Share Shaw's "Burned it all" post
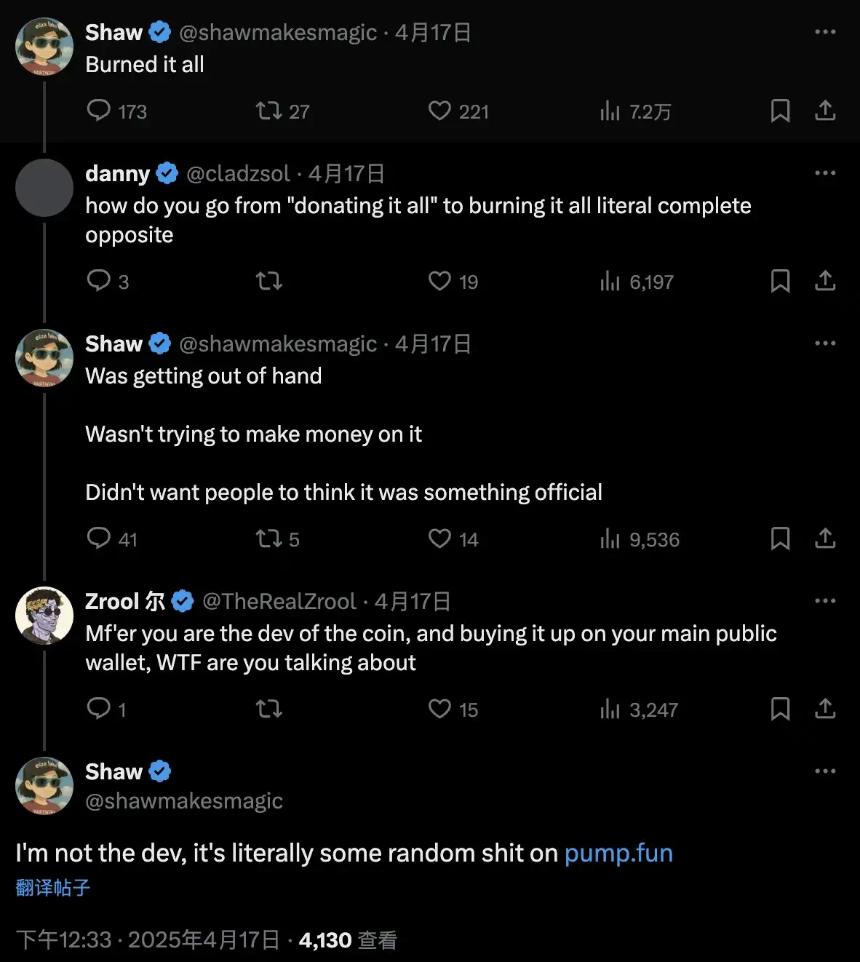 [825, 111]
